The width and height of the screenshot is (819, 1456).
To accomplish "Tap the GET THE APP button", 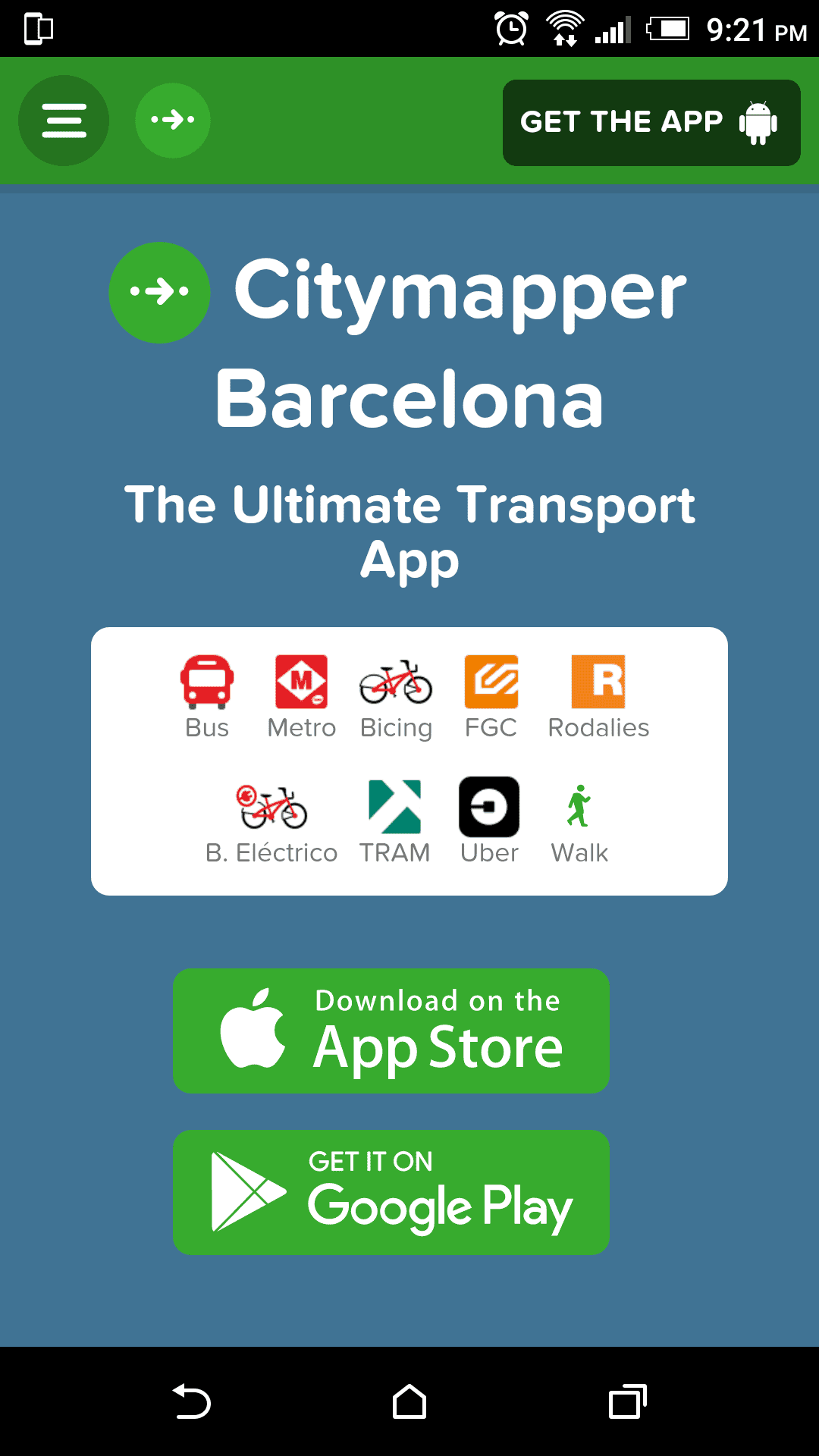I will pyautogui.click(x=651, y=122).
